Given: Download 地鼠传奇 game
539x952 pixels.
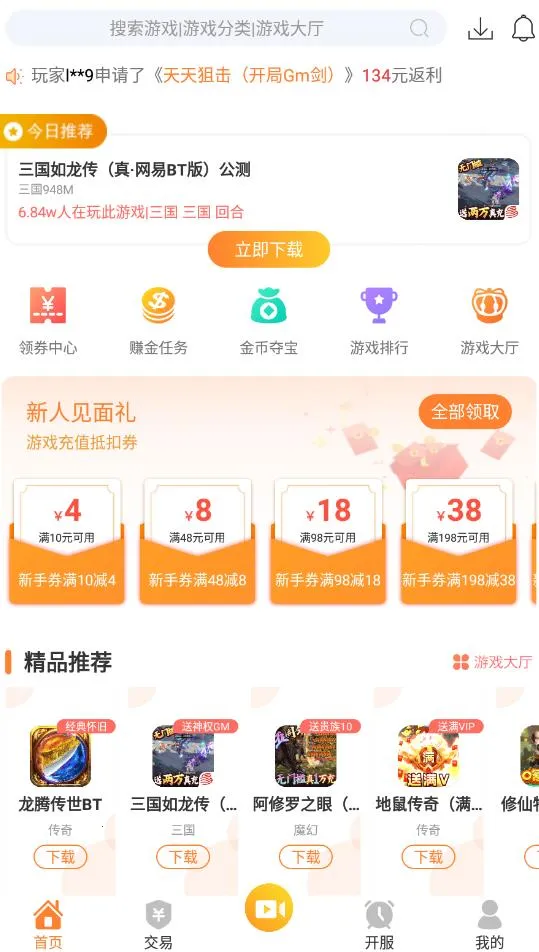Looking at the screenshot, I should (428, 857).
